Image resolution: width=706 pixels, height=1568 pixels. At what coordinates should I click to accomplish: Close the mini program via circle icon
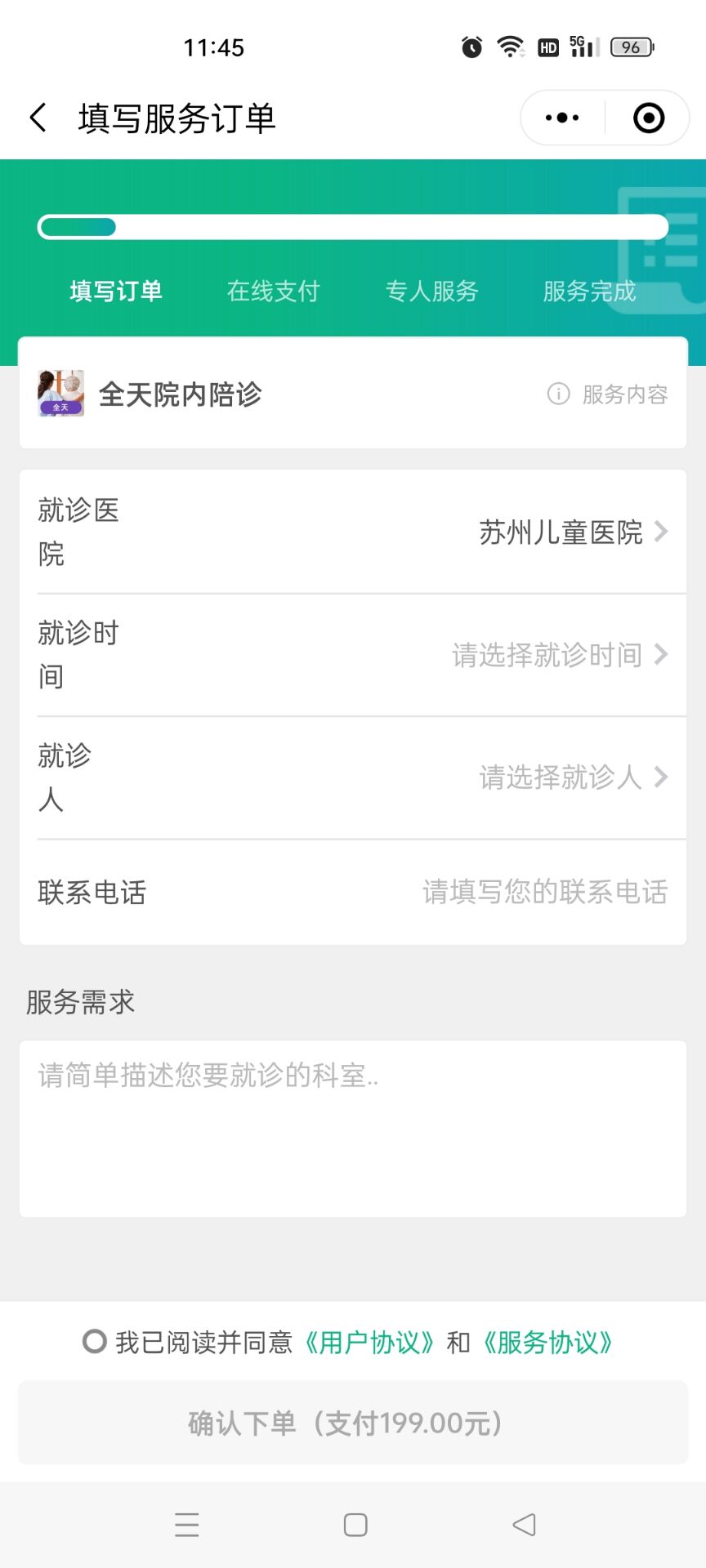click(649, 118)
